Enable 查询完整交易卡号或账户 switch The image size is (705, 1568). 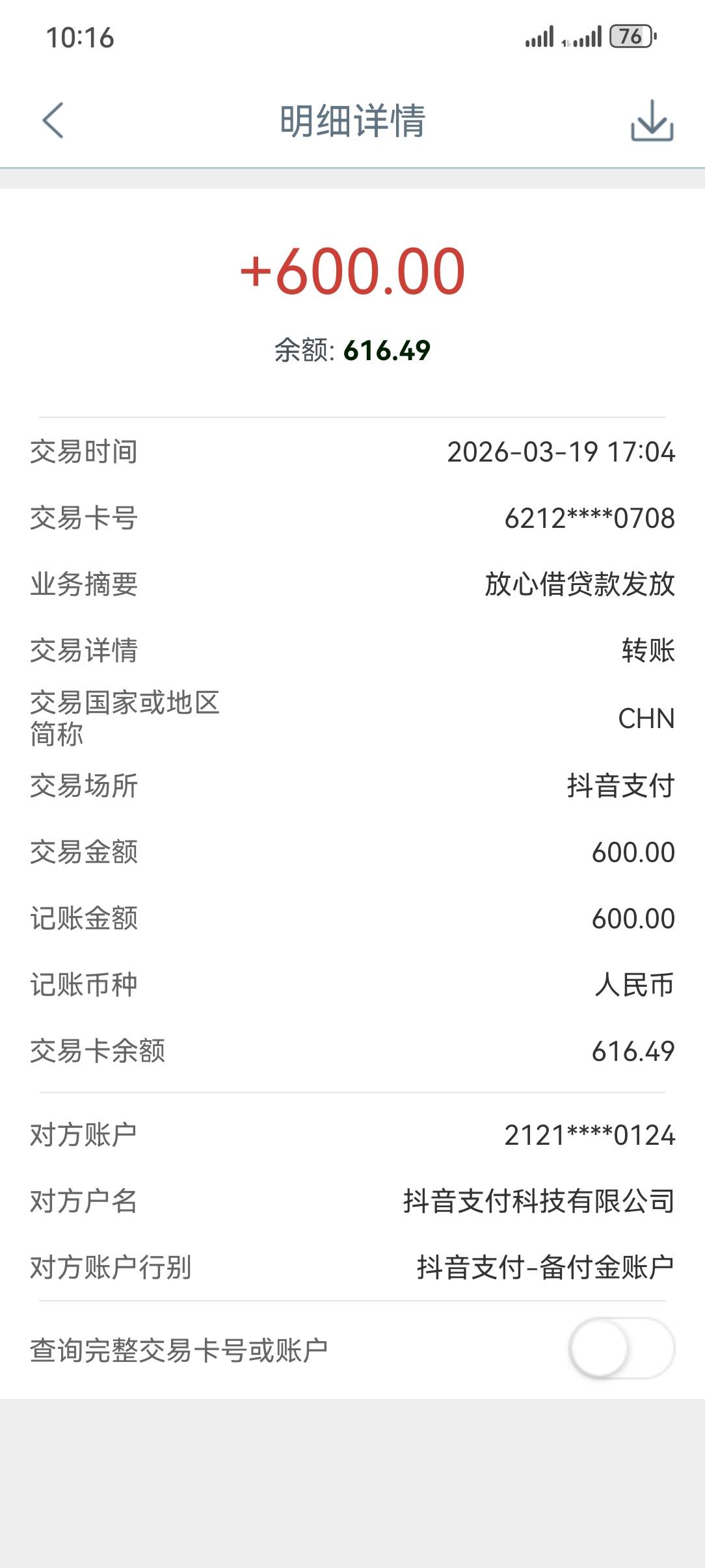tap(621, 1348)
